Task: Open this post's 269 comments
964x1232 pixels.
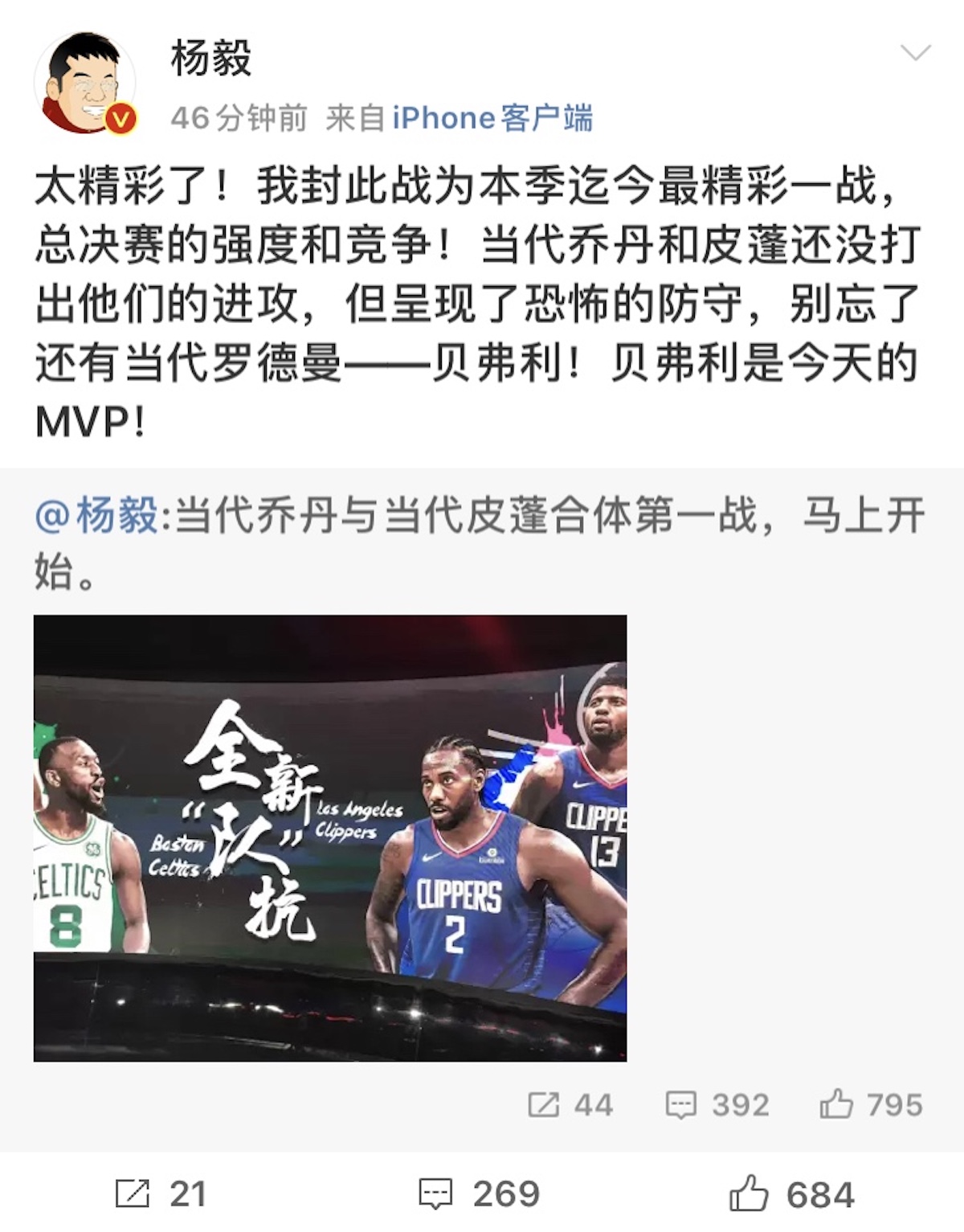Action: [x=480, y=1193]
